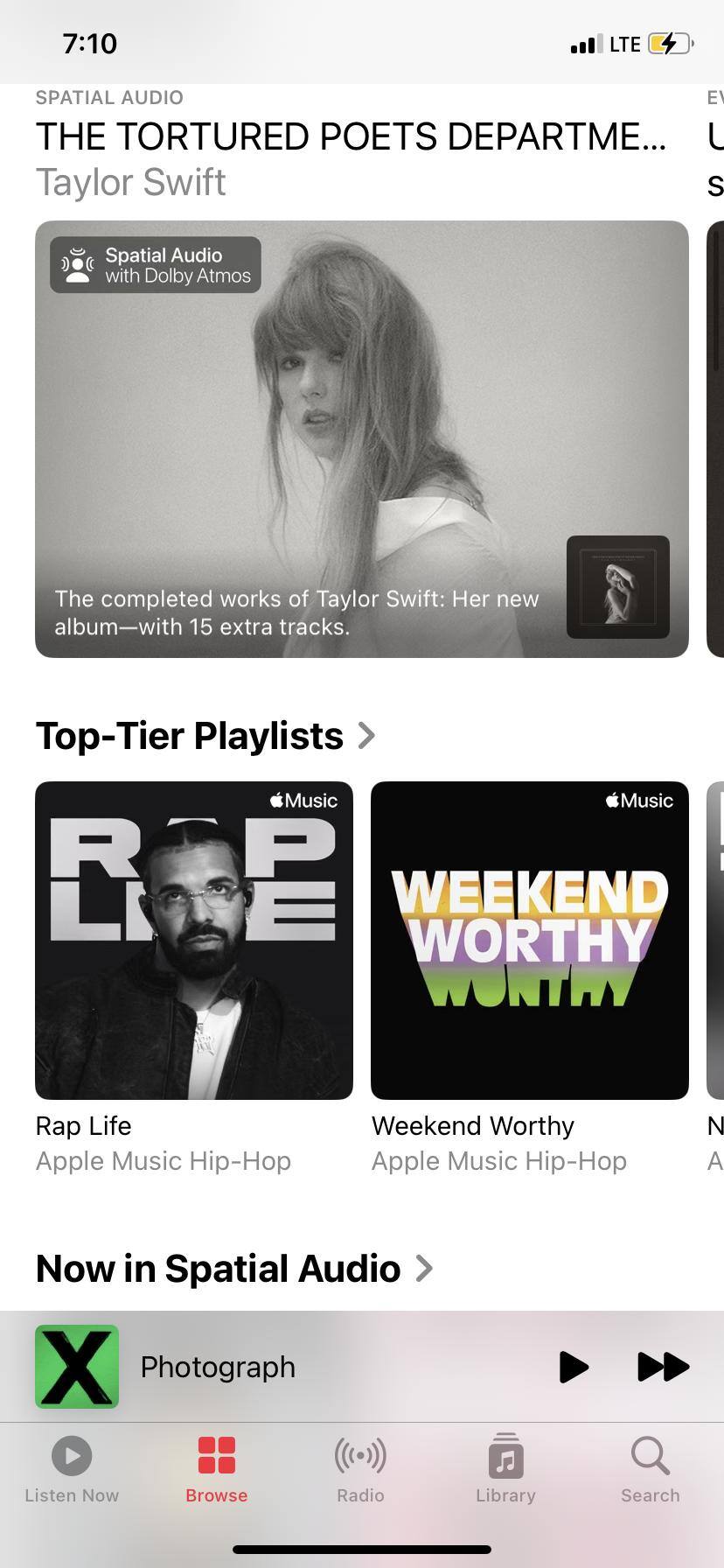Open the Weekend Worthy playlist
Screen dimensions: 724x1568
coord(529,941)
